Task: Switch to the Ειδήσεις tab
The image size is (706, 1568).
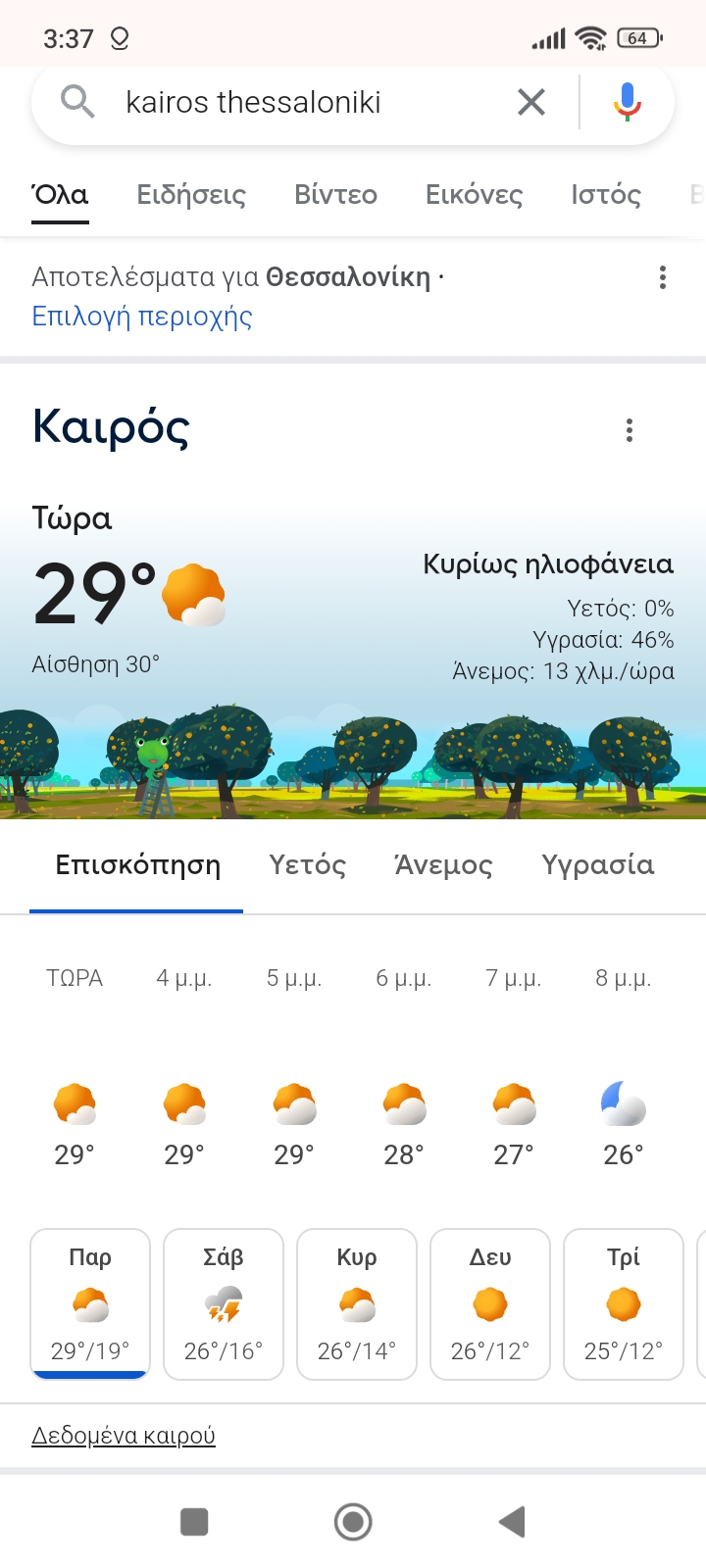Action: click(x=191, y=195)
